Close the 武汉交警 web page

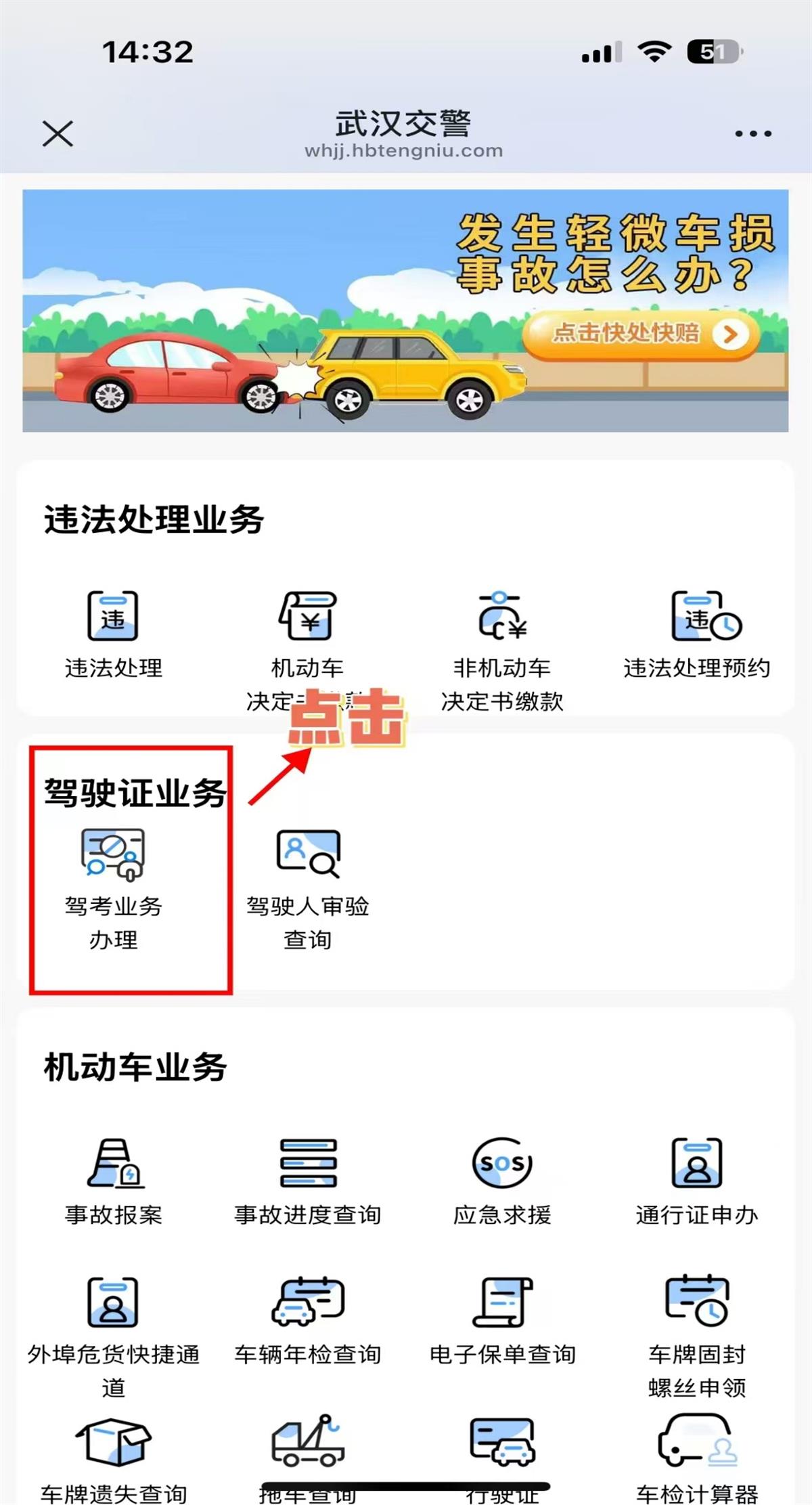tap(58, 133)
